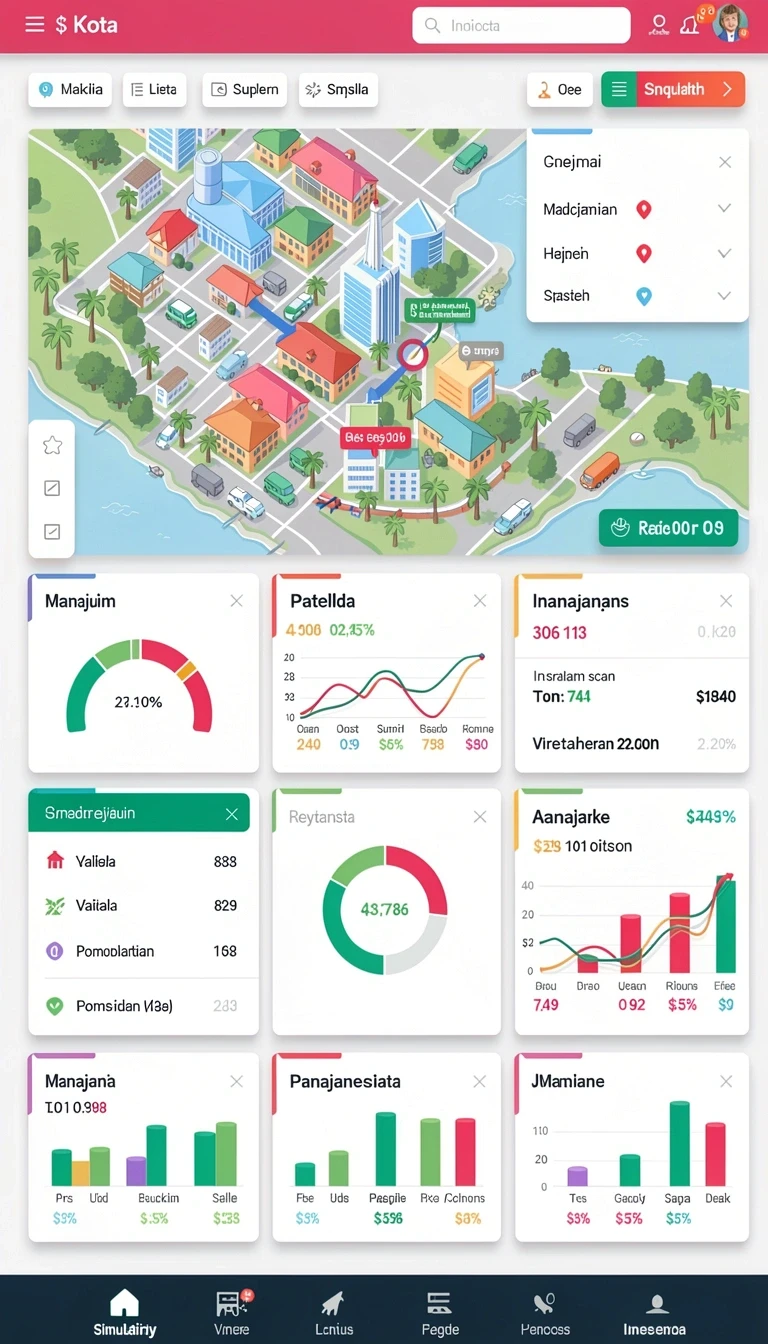Expand the Hajnen row
The image size is (768, 1344).
coord(637,254)
